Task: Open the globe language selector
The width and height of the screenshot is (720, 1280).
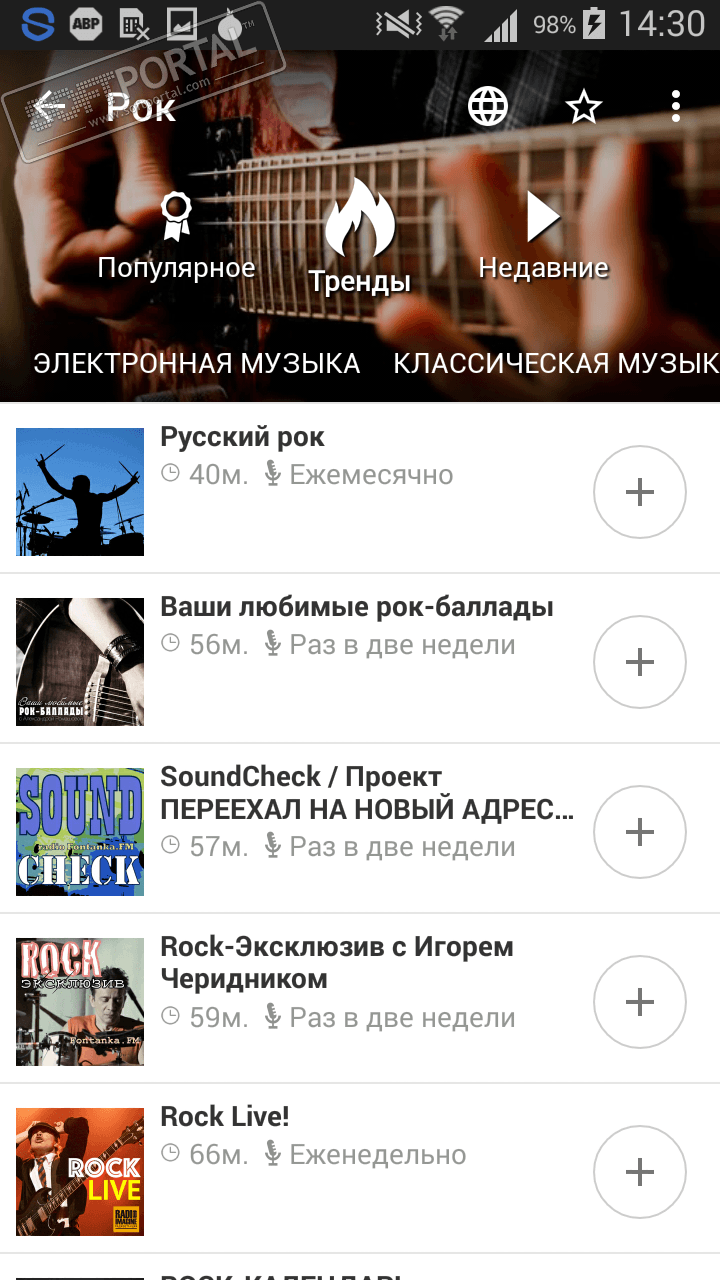Action: (488, 106)
